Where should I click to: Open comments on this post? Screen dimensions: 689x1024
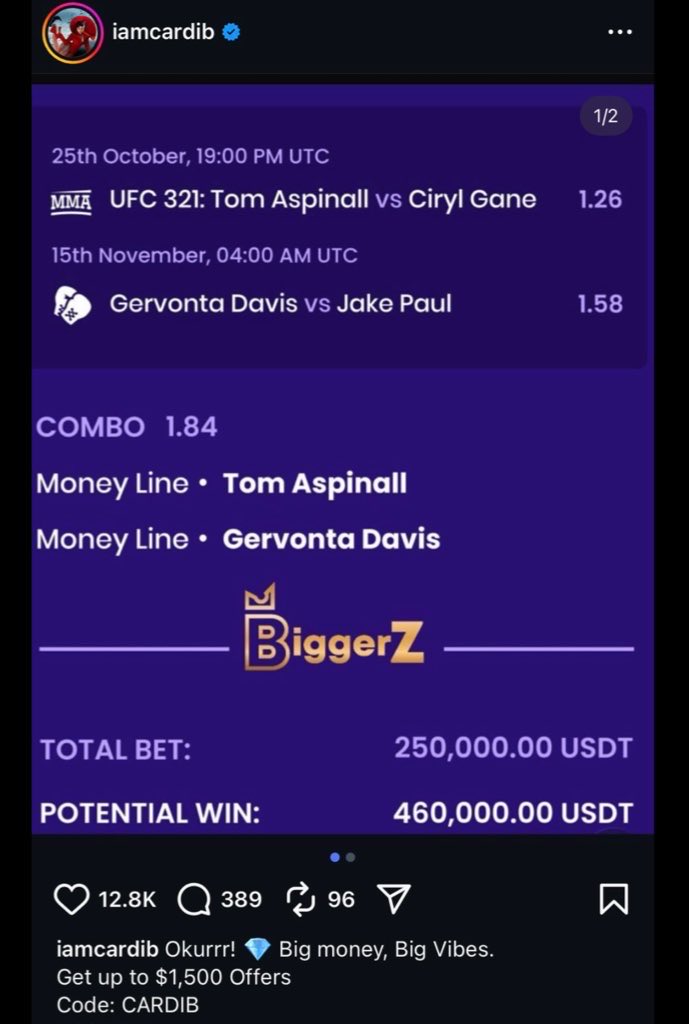pos(193,899)
